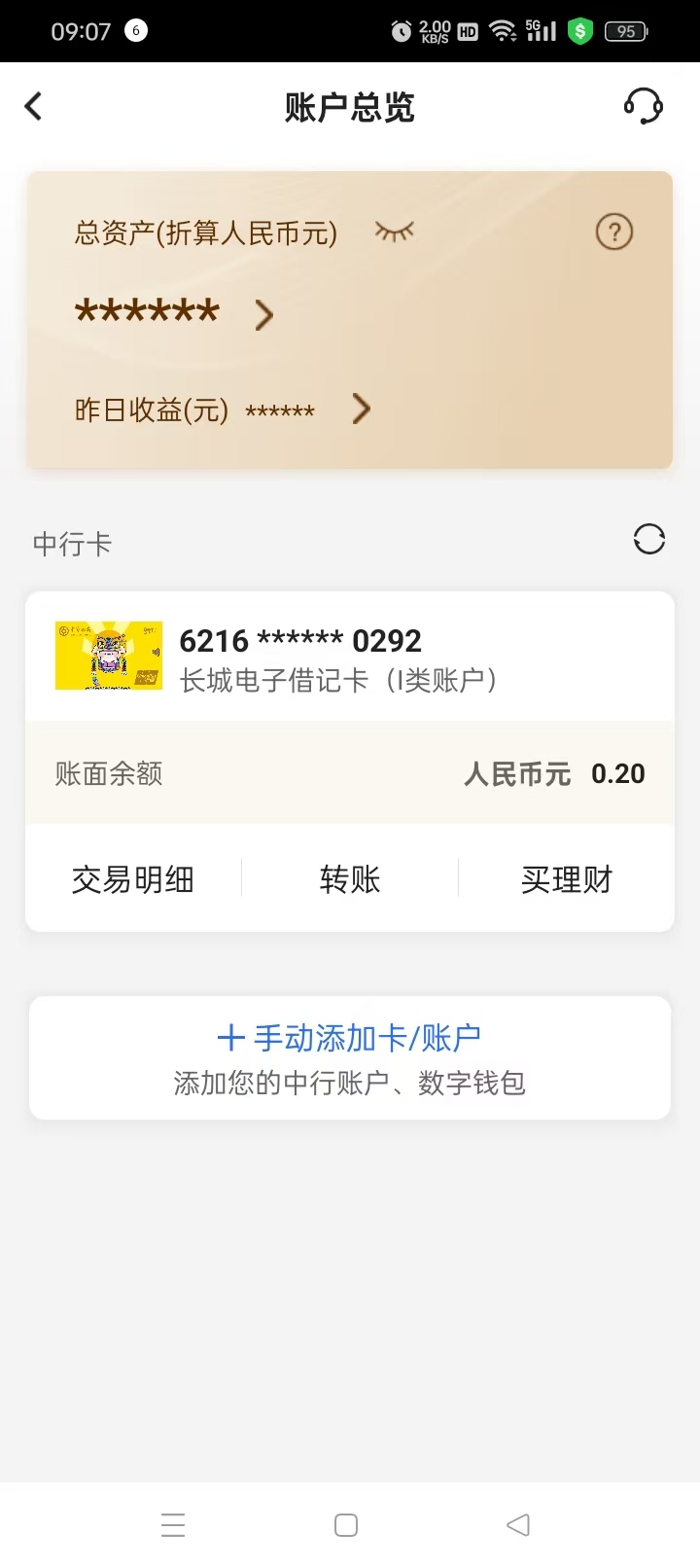Open 昨日收益 details arrow

pos(361,410)
